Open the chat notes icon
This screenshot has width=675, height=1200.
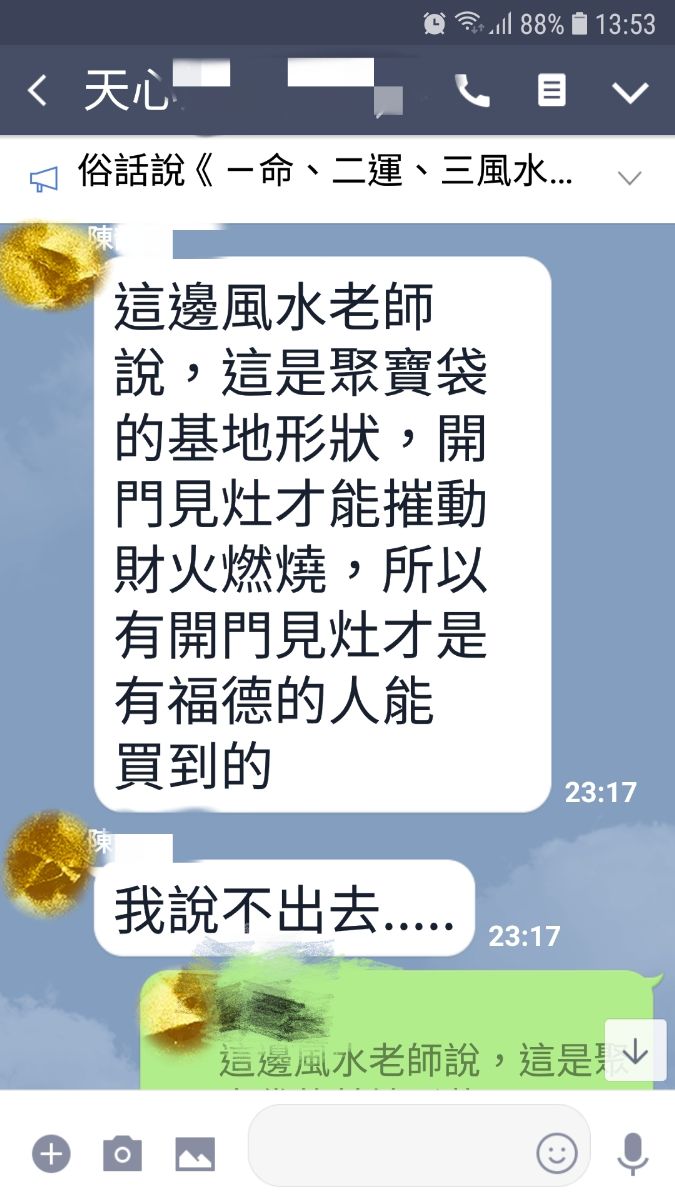tap(551, 92)
